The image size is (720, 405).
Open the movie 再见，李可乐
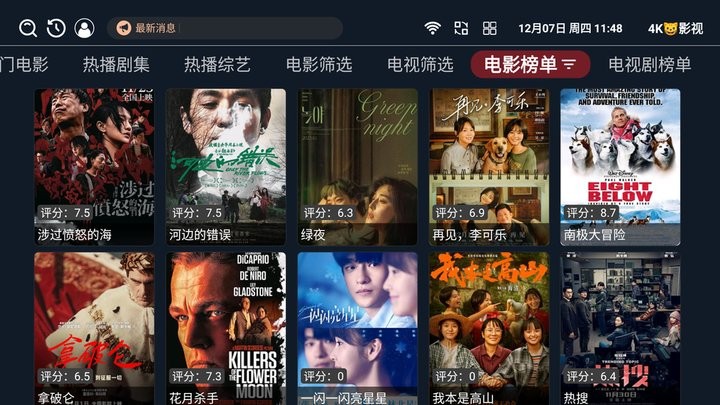coord(489,165)
